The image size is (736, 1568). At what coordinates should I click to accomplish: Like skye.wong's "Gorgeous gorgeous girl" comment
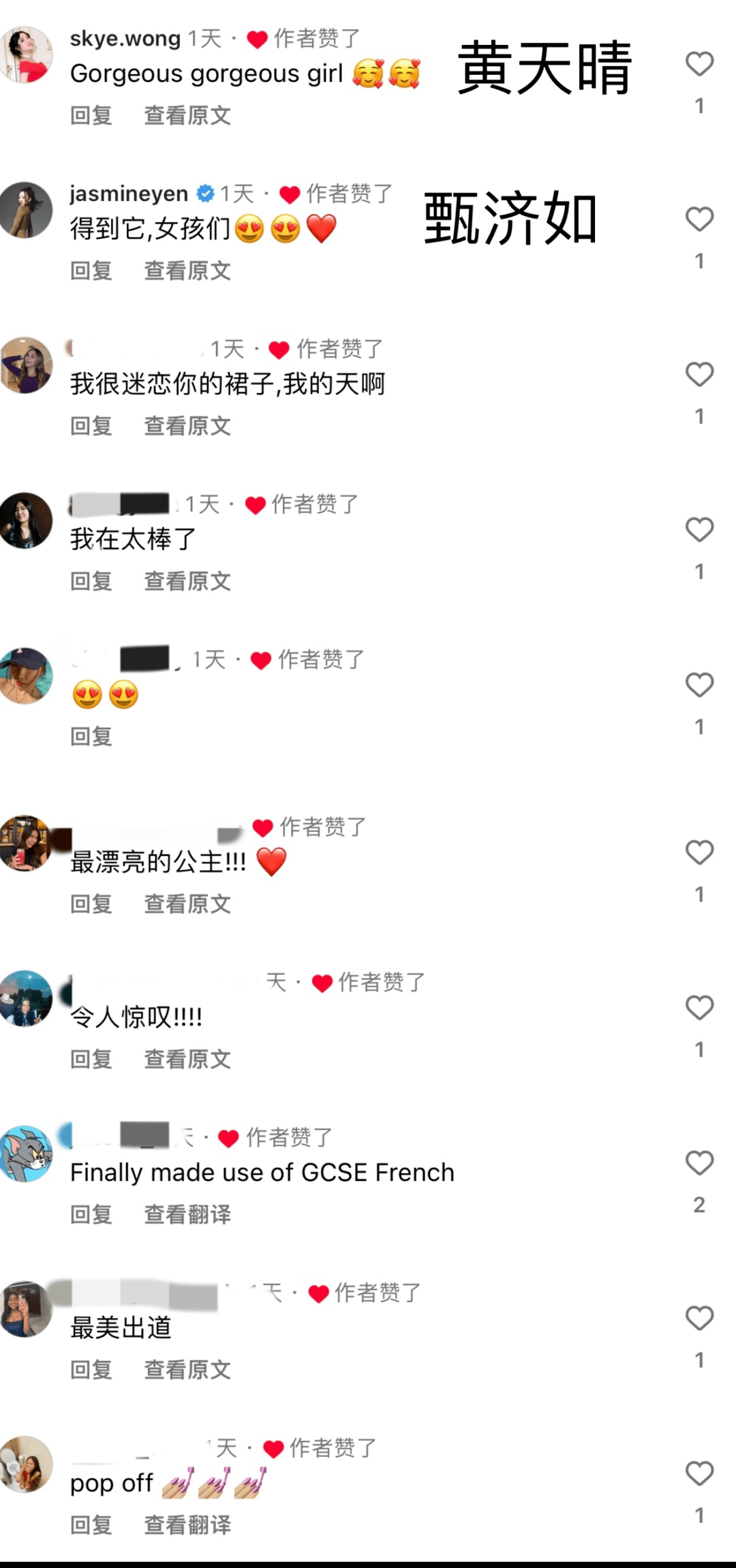699,64
